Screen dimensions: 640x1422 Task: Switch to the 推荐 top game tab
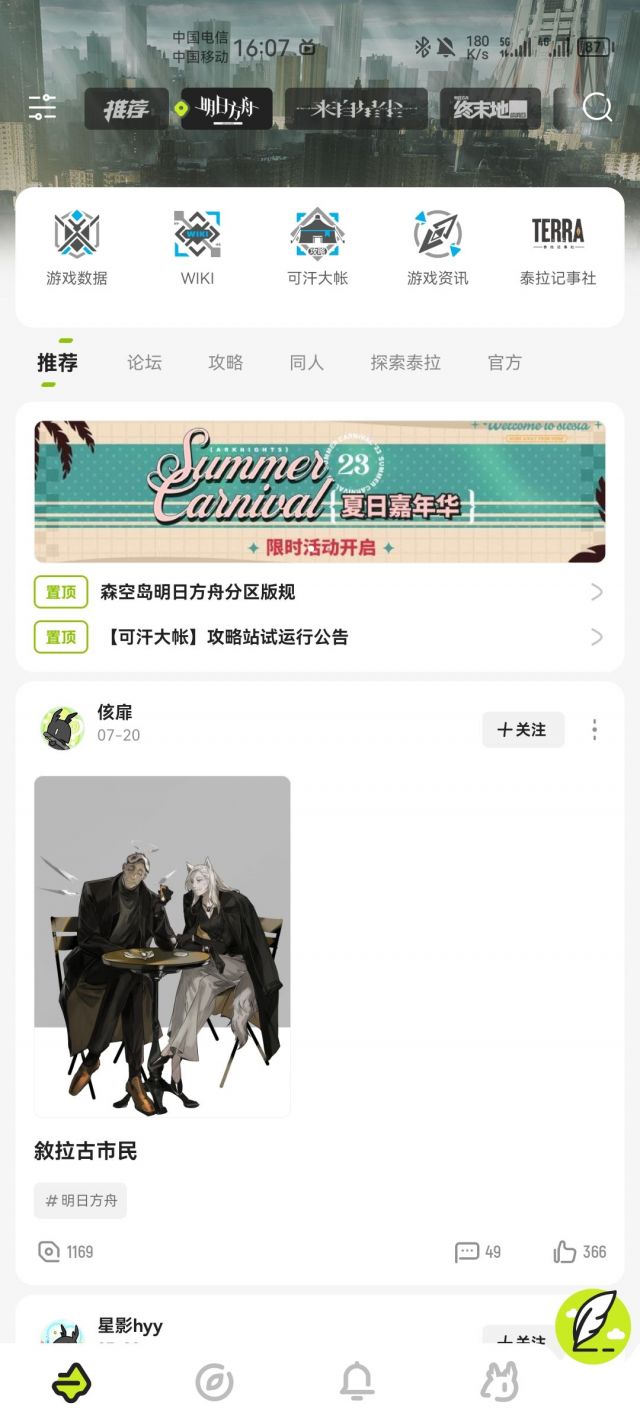coord(126,109)
